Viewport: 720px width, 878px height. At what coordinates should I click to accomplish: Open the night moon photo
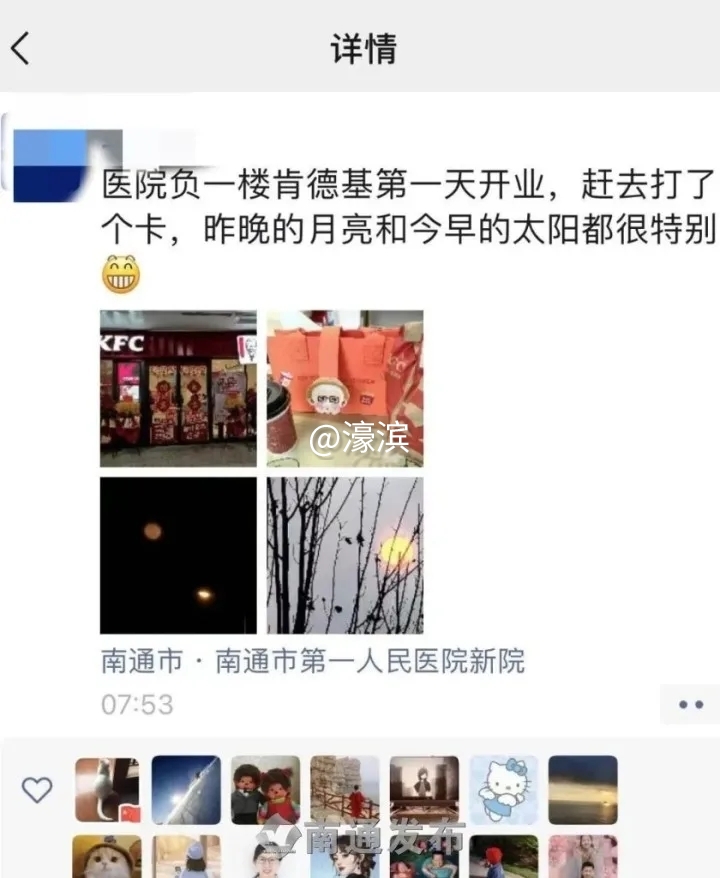click(178, 555)
